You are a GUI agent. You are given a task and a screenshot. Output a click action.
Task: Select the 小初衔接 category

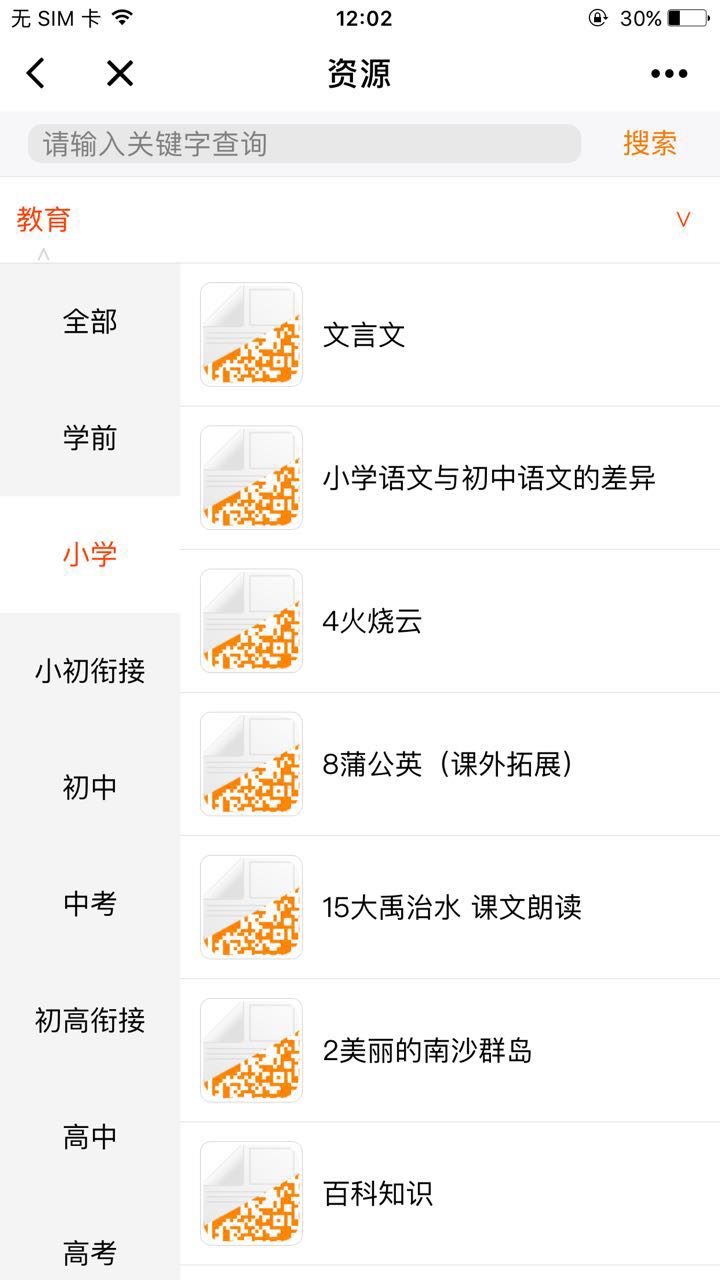(90, 671)
